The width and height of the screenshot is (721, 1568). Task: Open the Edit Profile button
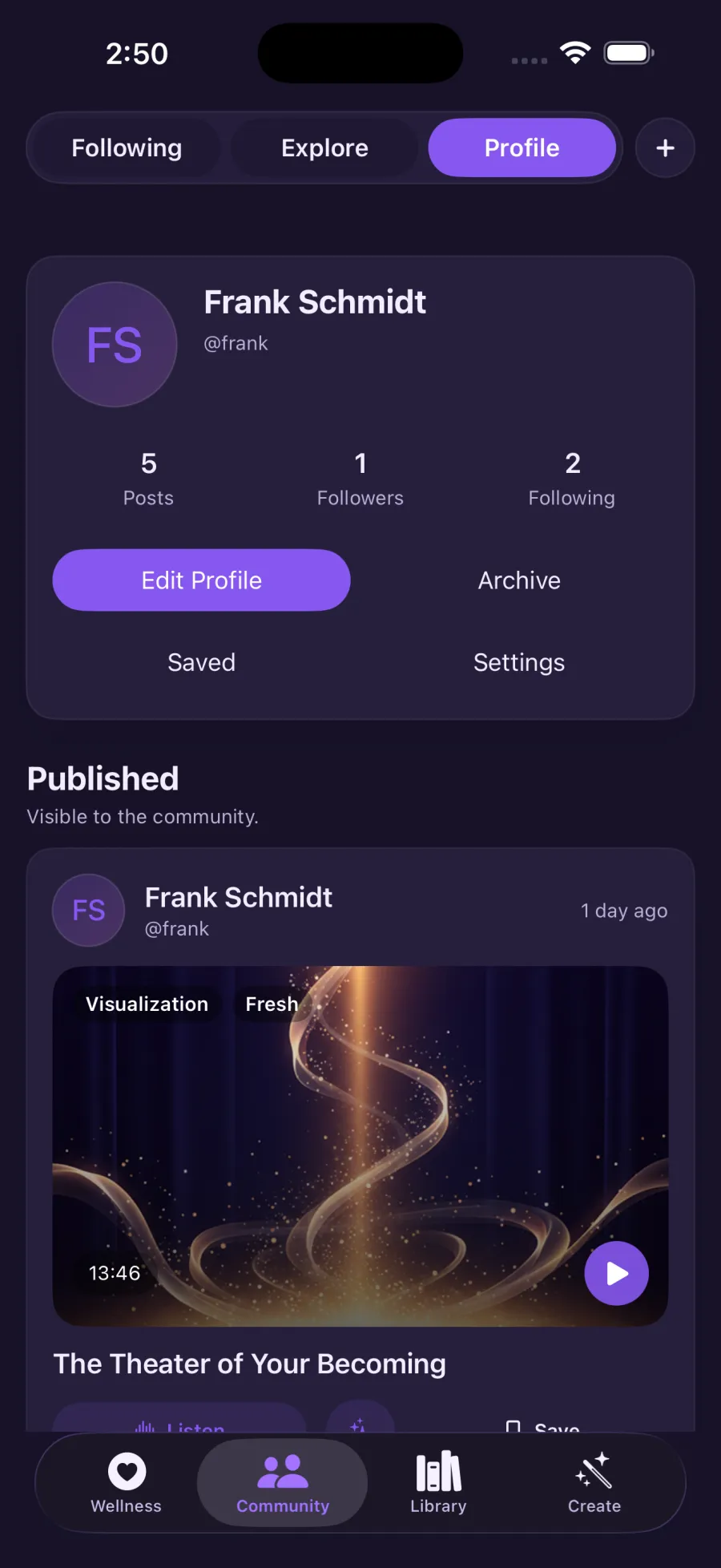201,580
